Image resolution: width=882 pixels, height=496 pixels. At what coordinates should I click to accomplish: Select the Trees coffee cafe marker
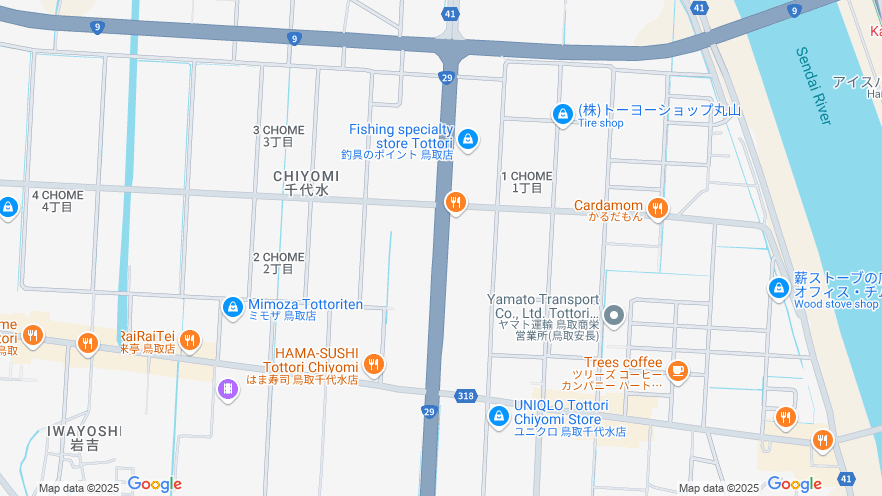(678, 371)
